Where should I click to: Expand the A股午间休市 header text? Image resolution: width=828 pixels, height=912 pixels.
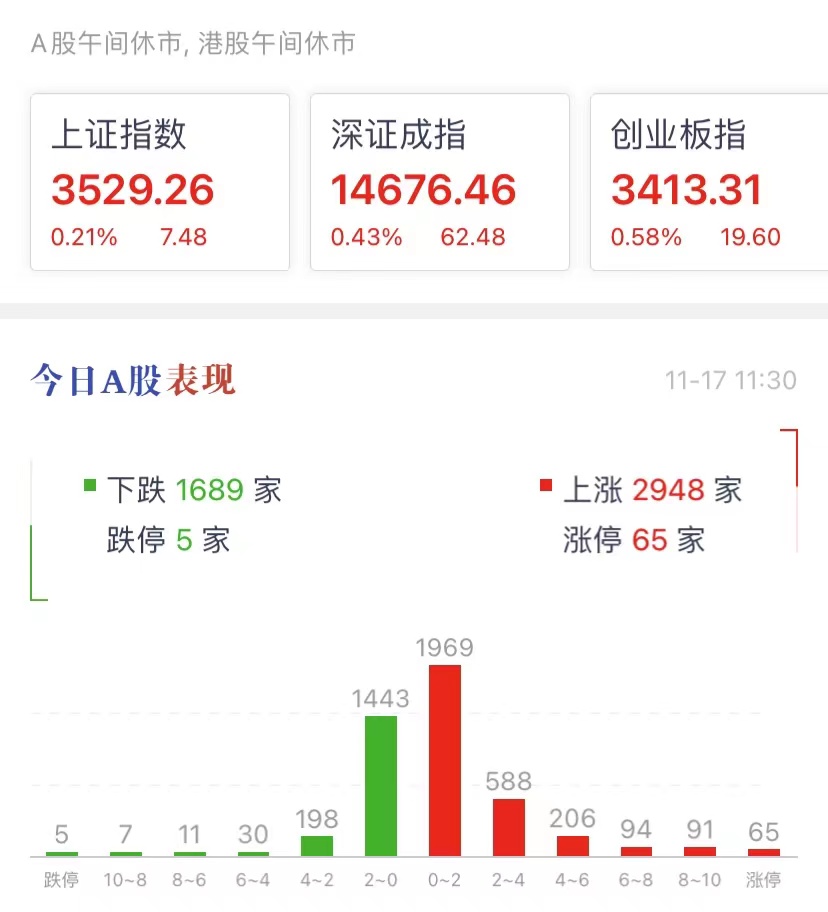coord(195,43)
